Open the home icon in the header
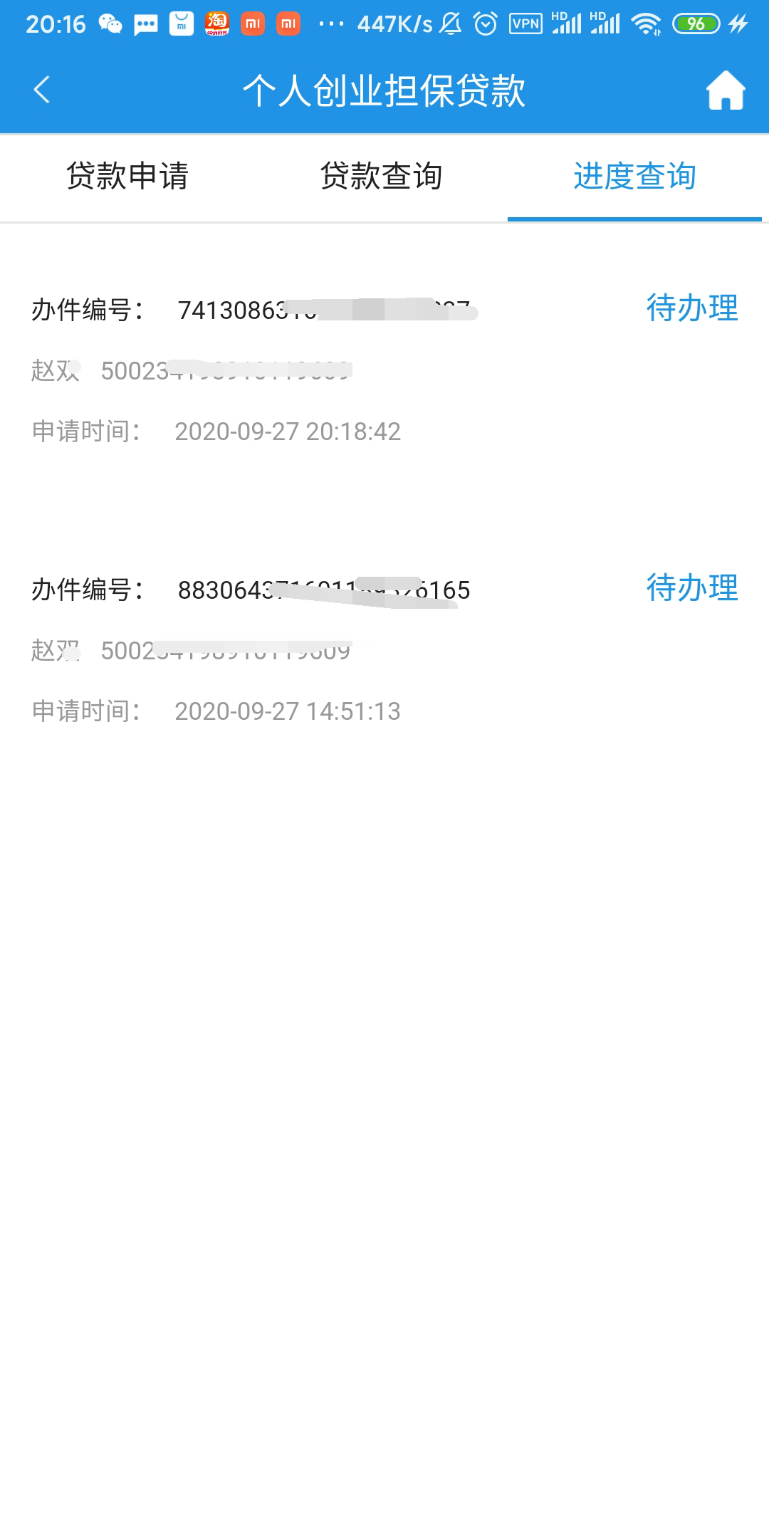 coord(726,91)
